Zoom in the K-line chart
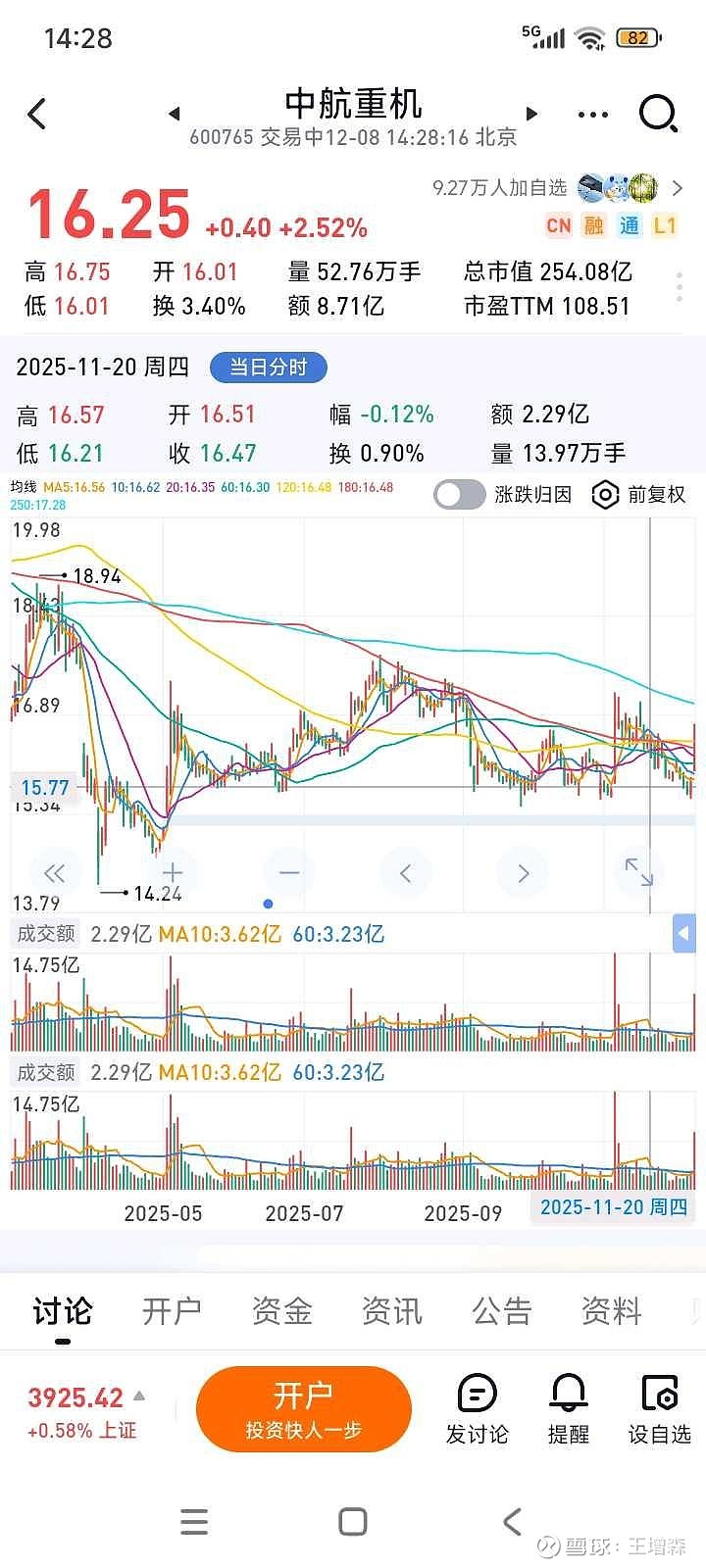 click(173, 872)
